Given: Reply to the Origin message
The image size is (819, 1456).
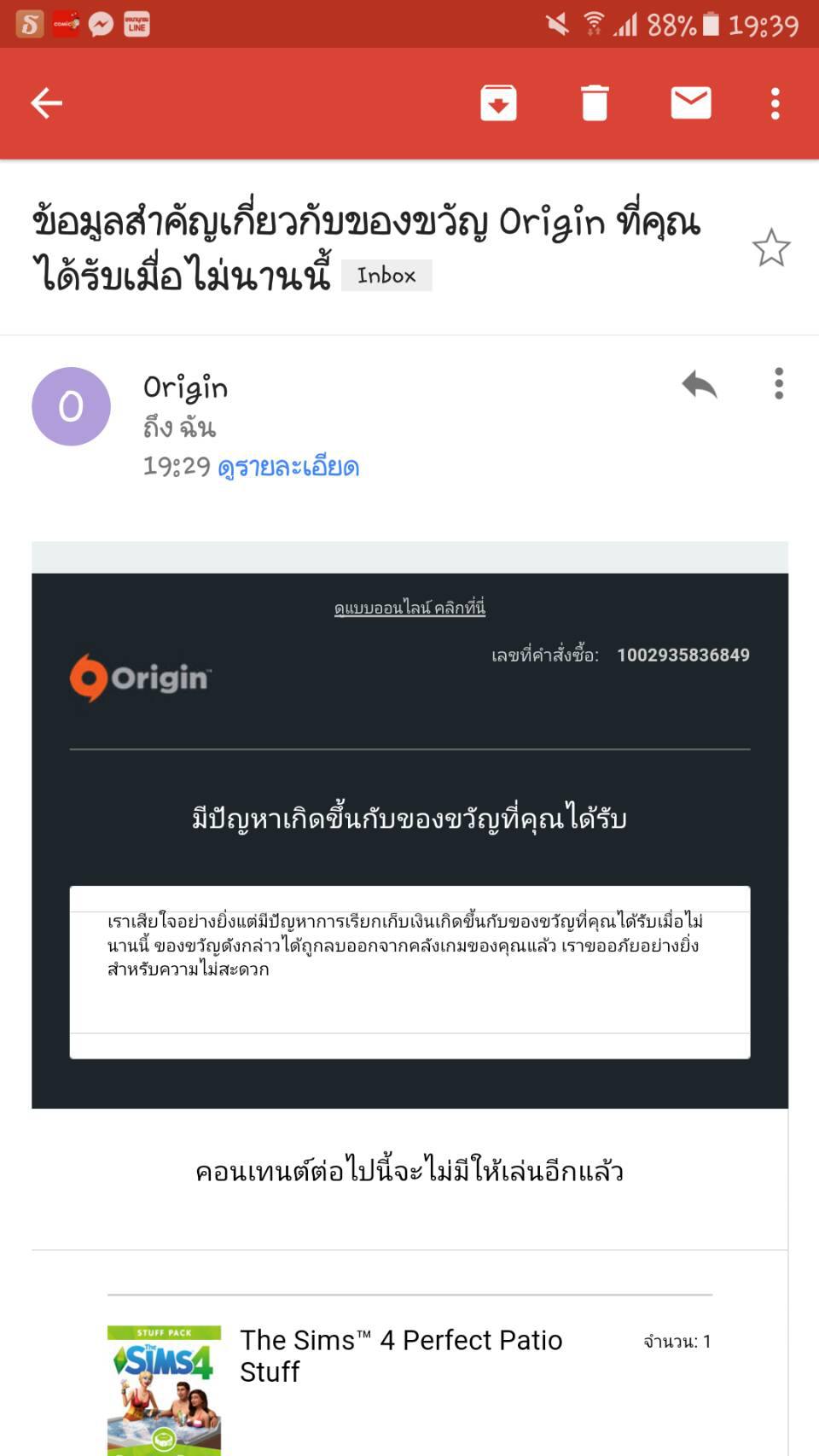Looking at the screenshot, I should [x=700, y=385].
